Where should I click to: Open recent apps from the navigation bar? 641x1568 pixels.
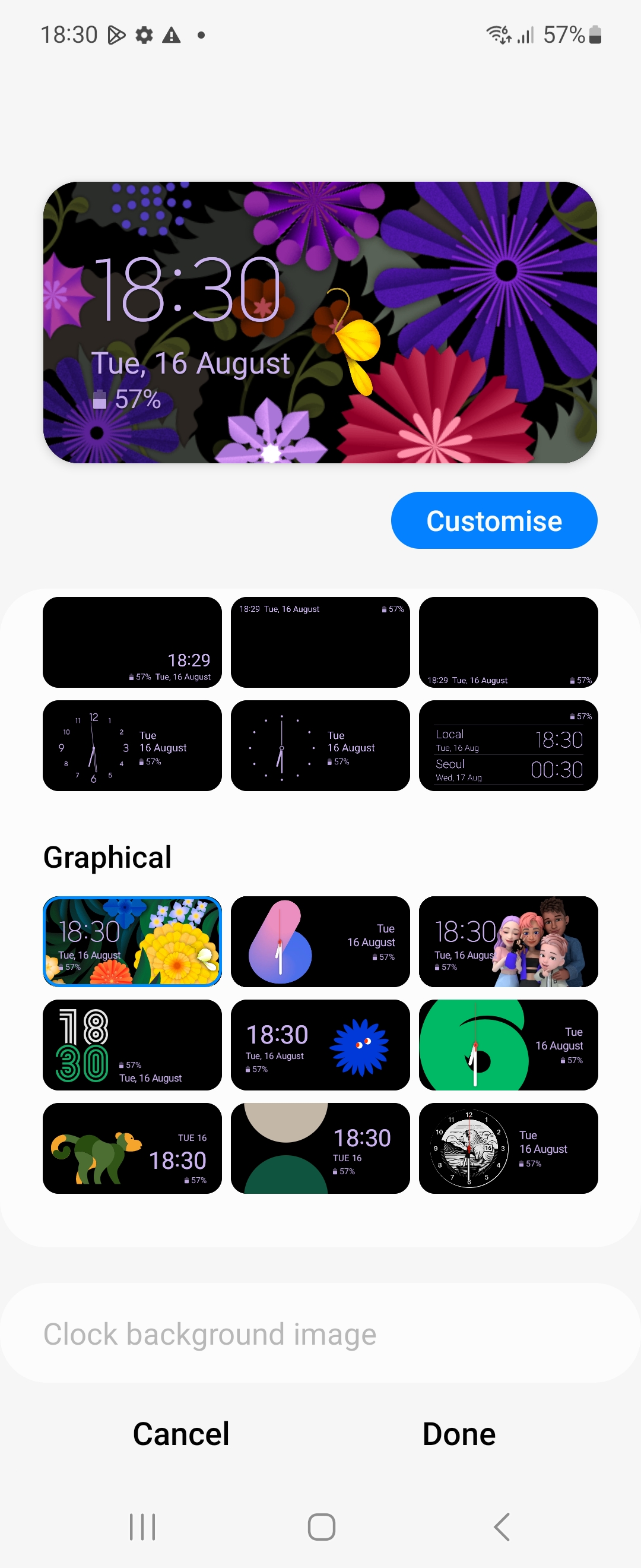142,1526
